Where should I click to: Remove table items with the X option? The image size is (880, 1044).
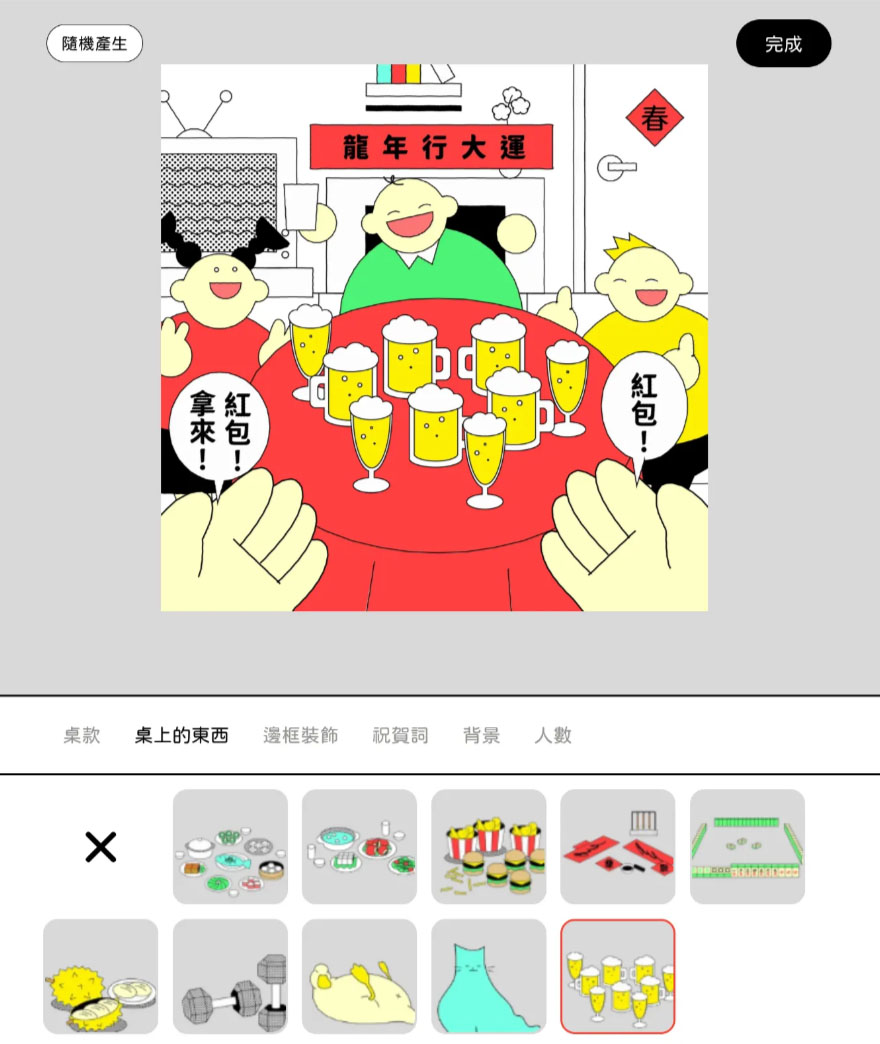click(x=100, y=848)
